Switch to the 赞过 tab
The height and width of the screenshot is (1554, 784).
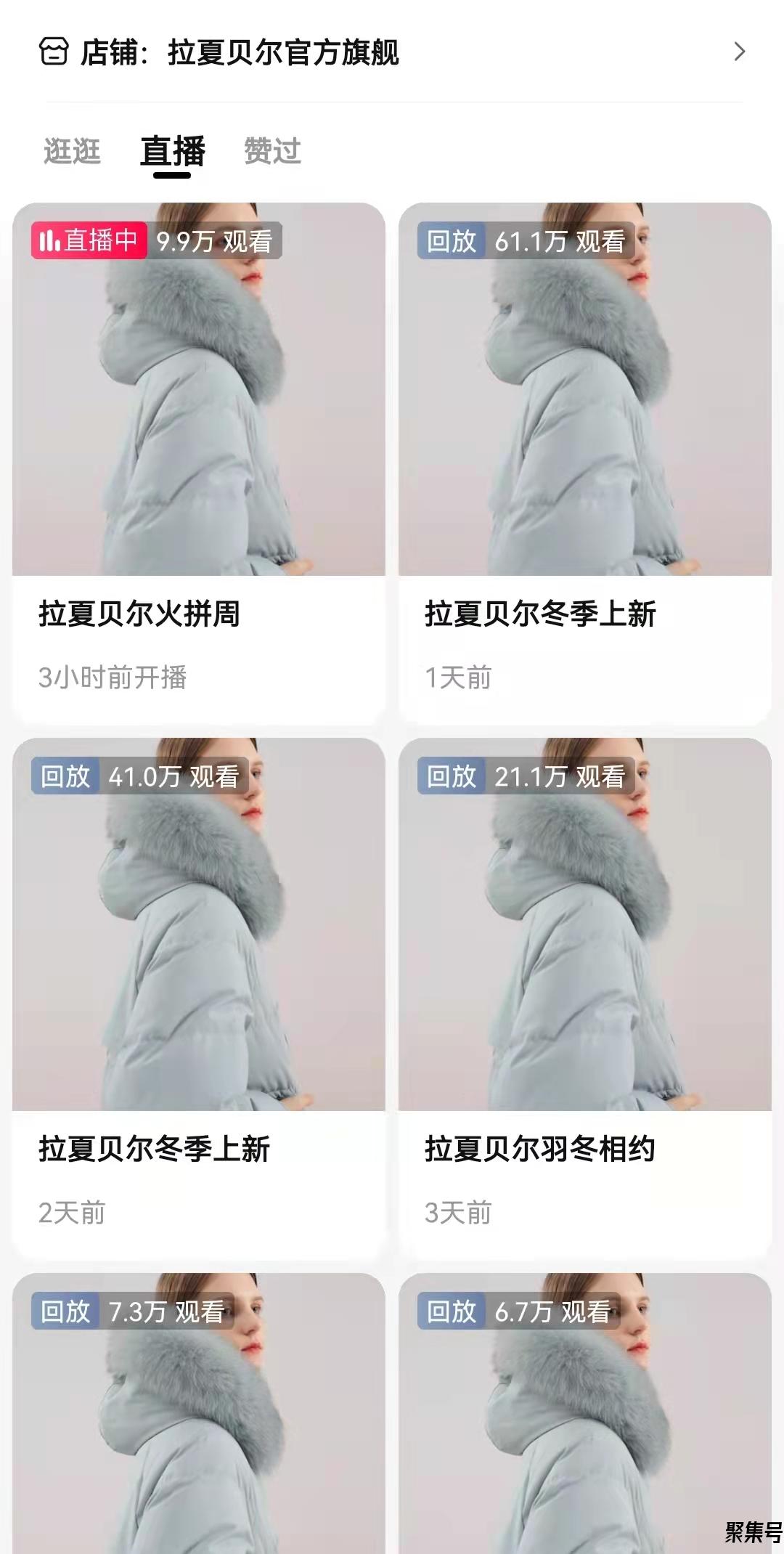pyautogui.click(x=272, y=151)
